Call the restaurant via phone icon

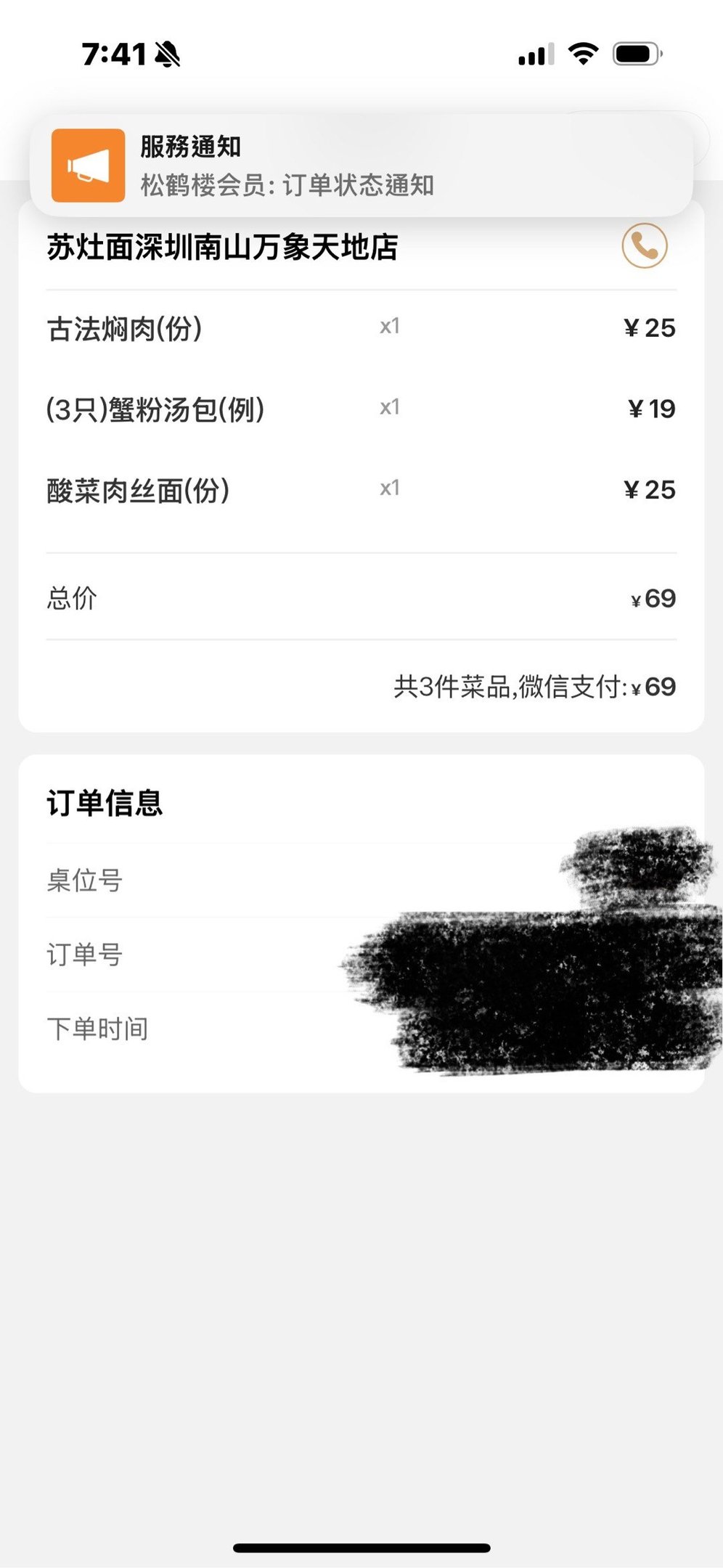pyautogui.click(x=645, y=246)
